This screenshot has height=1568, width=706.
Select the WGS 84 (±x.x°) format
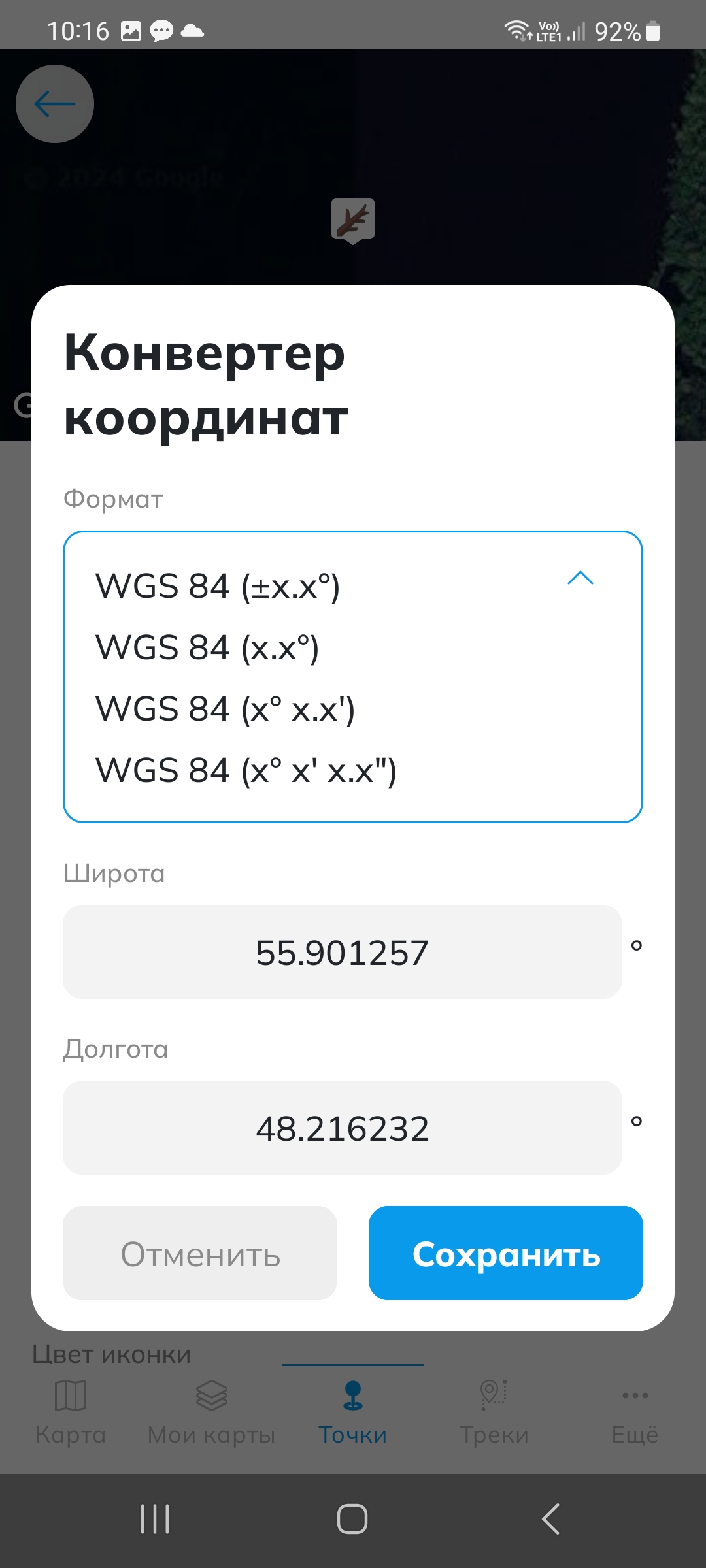coord(218,586)
